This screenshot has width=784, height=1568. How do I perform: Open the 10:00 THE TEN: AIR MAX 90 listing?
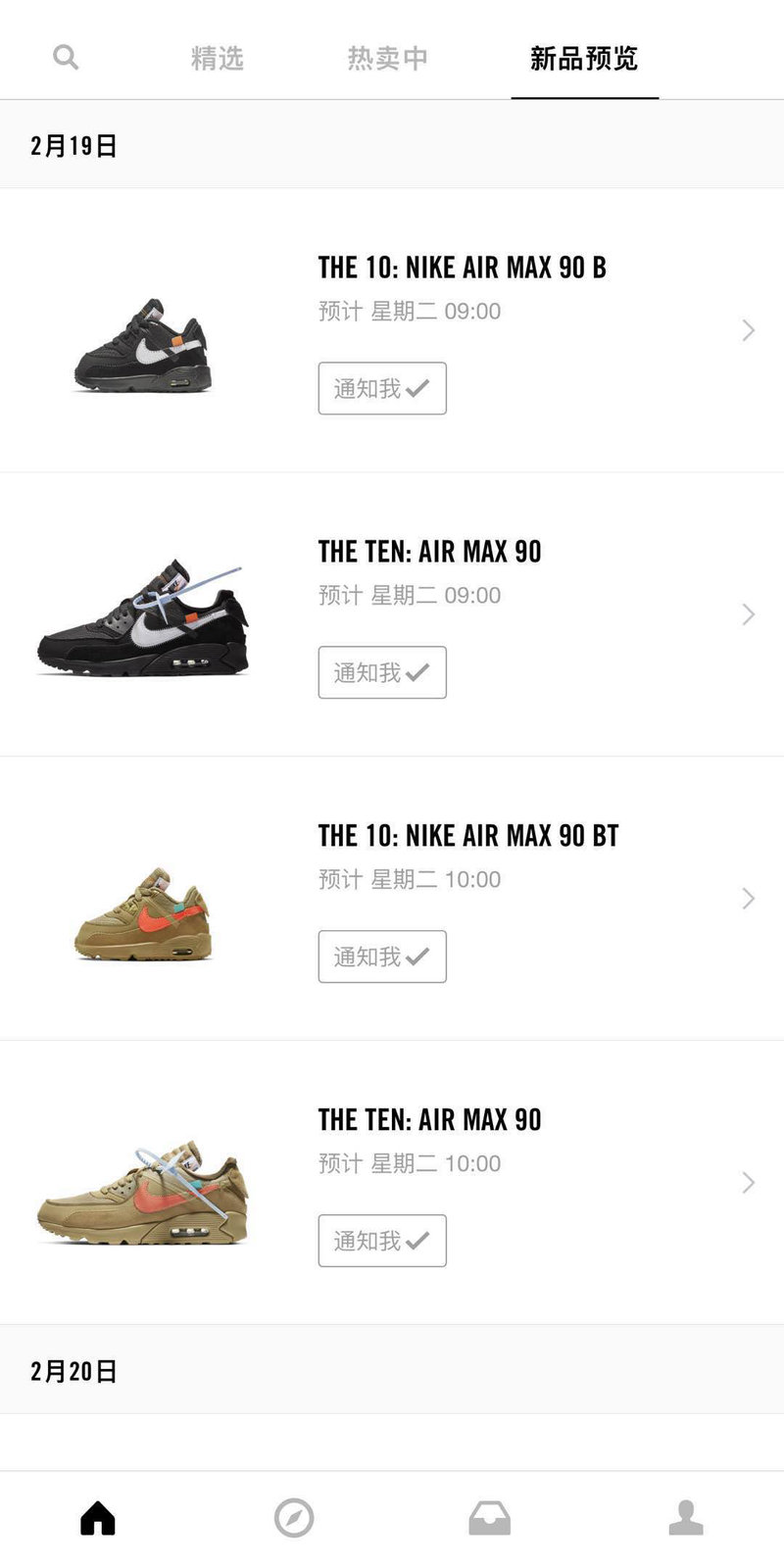tap(429, 1120)
